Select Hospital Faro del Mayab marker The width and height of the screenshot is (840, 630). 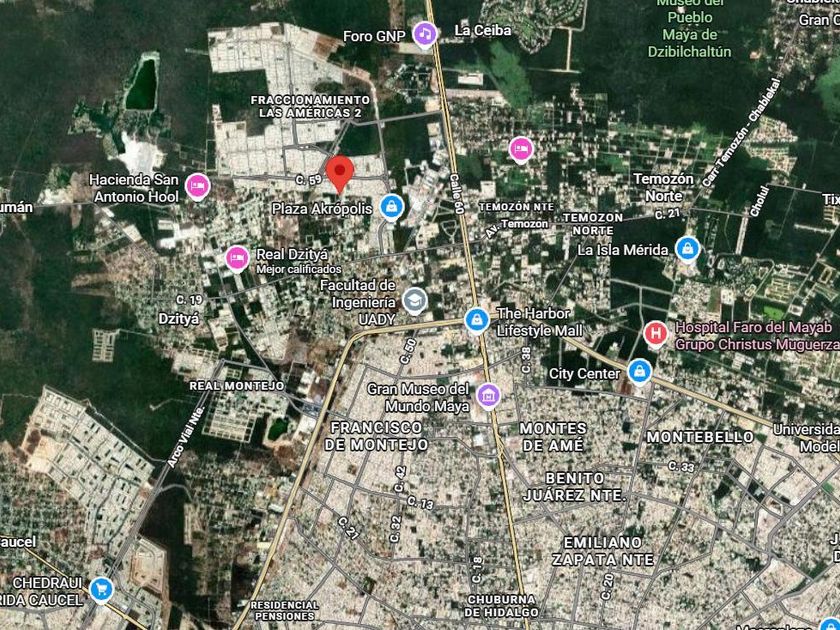pyautogui.click(x=656, y=335)
